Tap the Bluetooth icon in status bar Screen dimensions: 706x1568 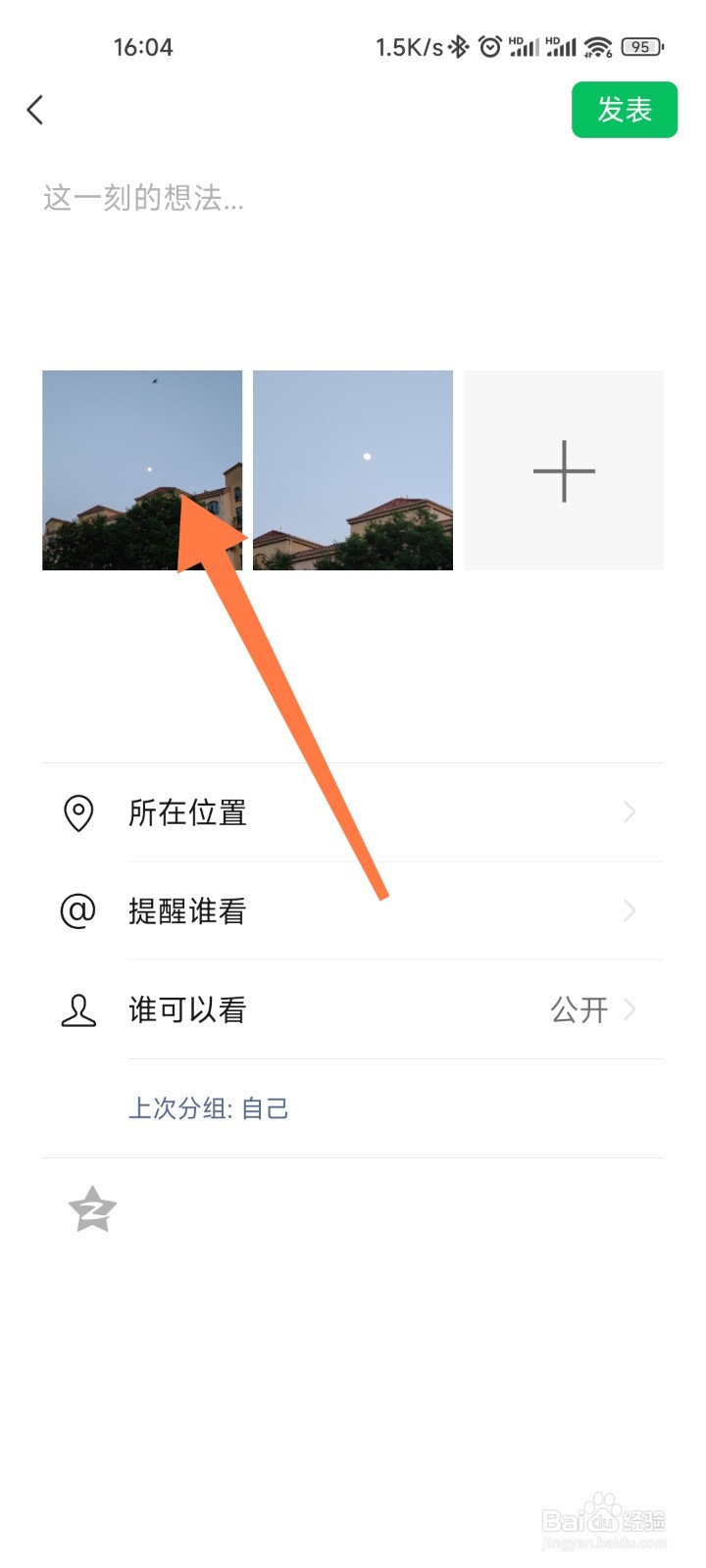[457, 45]
